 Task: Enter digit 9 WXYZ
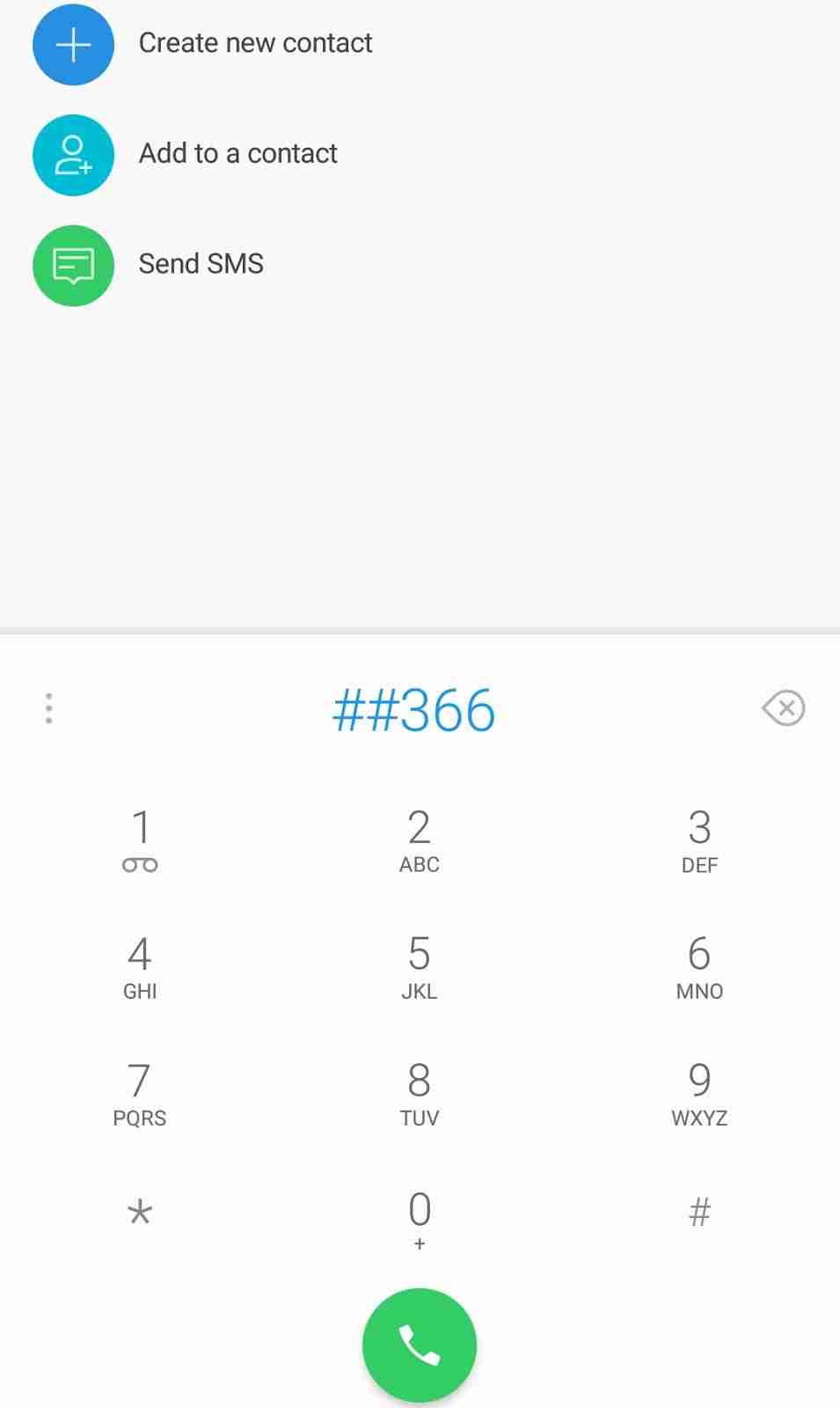pos(699,1095)
